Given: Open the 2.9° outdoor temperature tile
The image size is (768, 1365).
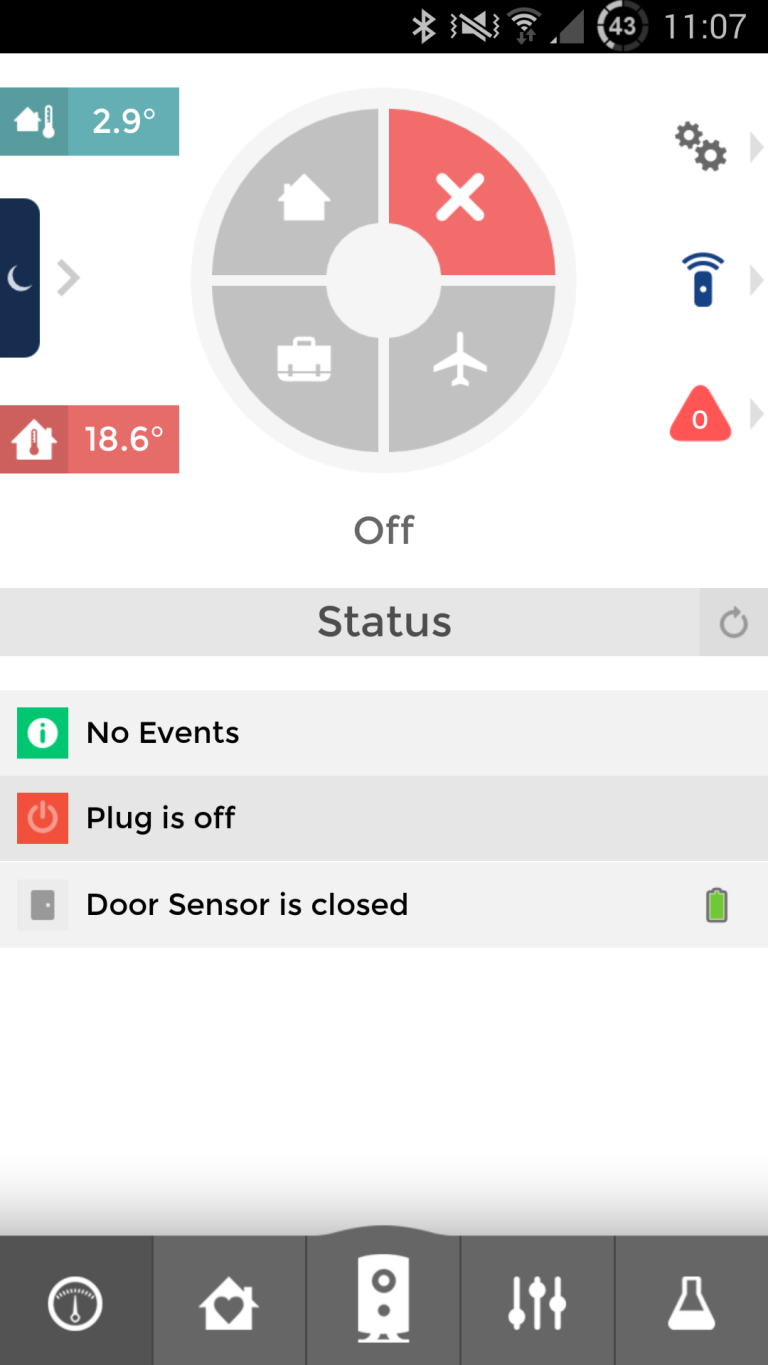Looking at the screenshot, I should [89, 121].
